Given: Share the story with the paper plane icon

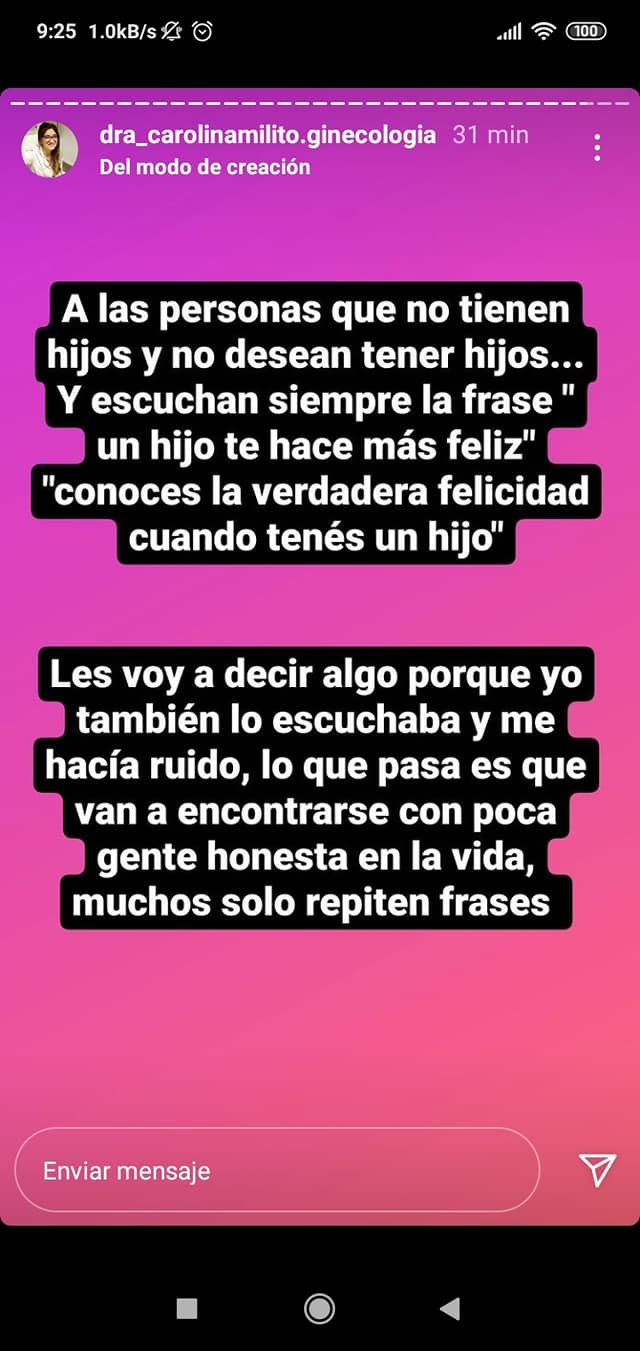Looking at the screenshot, I should (x=597, y=1170).
